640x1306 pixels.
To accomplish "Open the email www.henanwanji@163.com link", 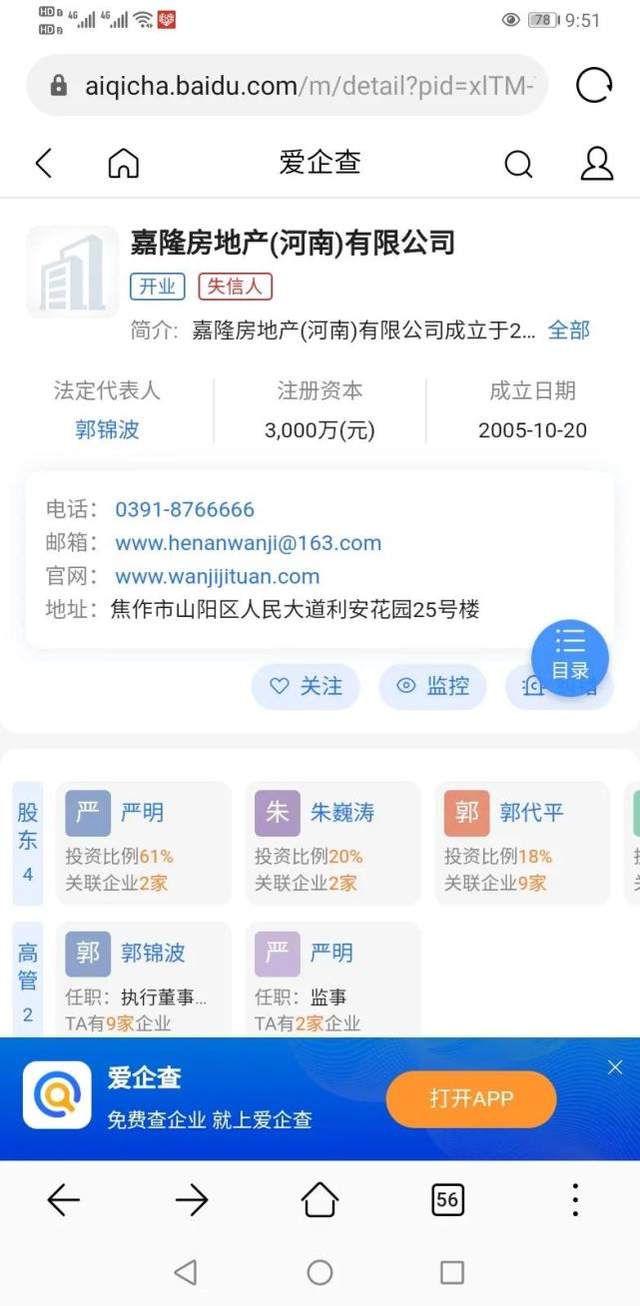I will click(248, 543).
